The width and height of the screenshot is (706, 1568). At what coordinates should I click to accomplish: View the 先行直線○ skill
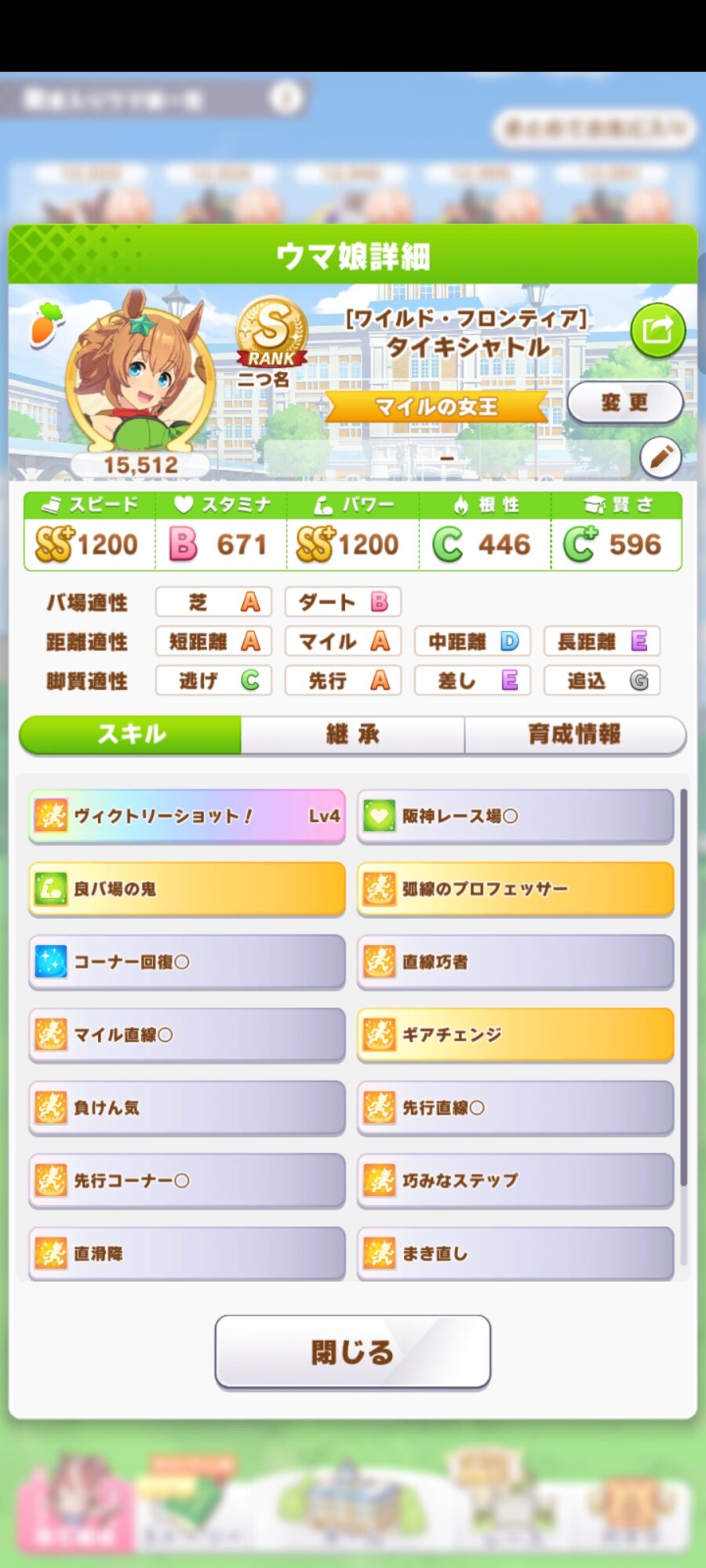click(x=515, y=1108)
